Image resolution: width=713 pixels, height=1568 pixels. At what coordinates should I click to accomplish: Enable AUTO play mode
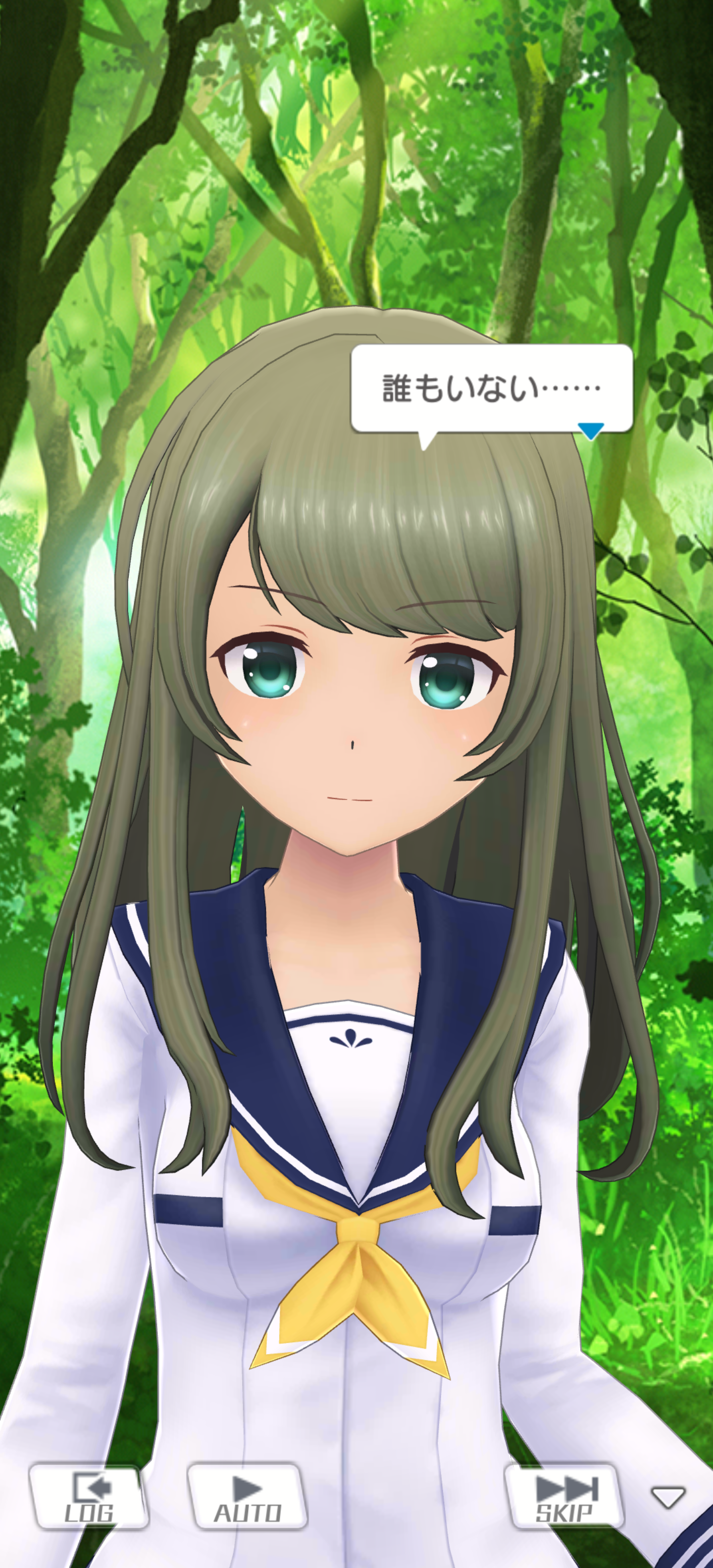click(x=247, y=1495)
